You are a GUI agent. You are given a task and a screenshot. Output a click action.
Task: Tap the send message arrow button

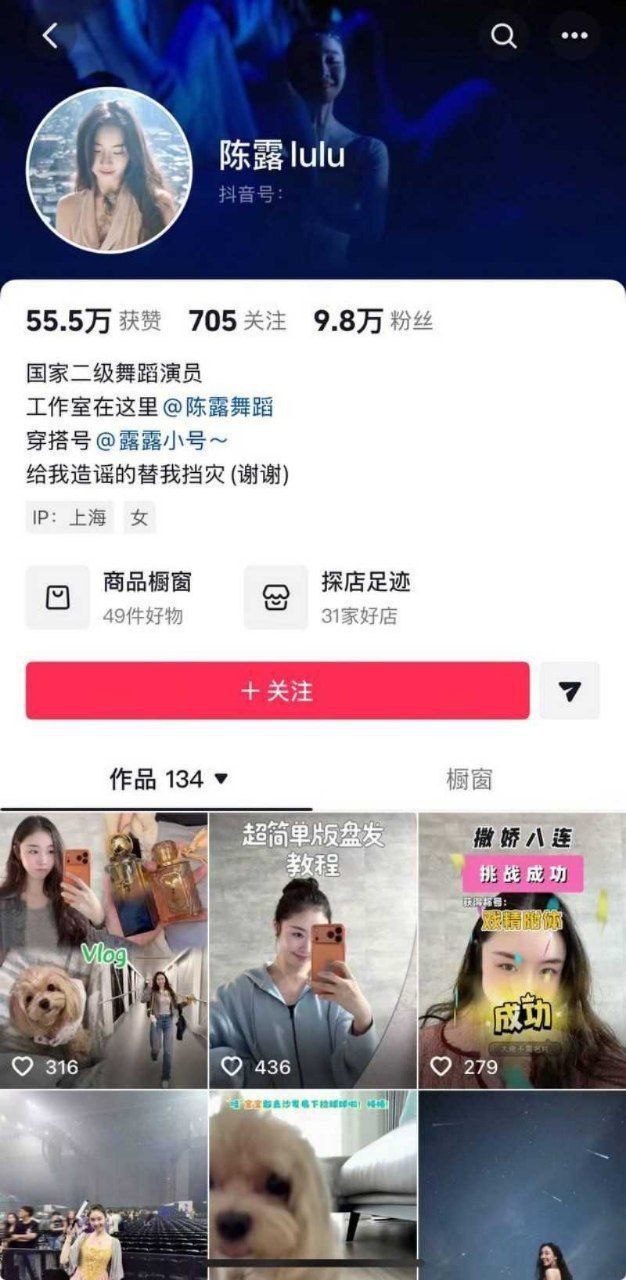[x=570, y=691]
